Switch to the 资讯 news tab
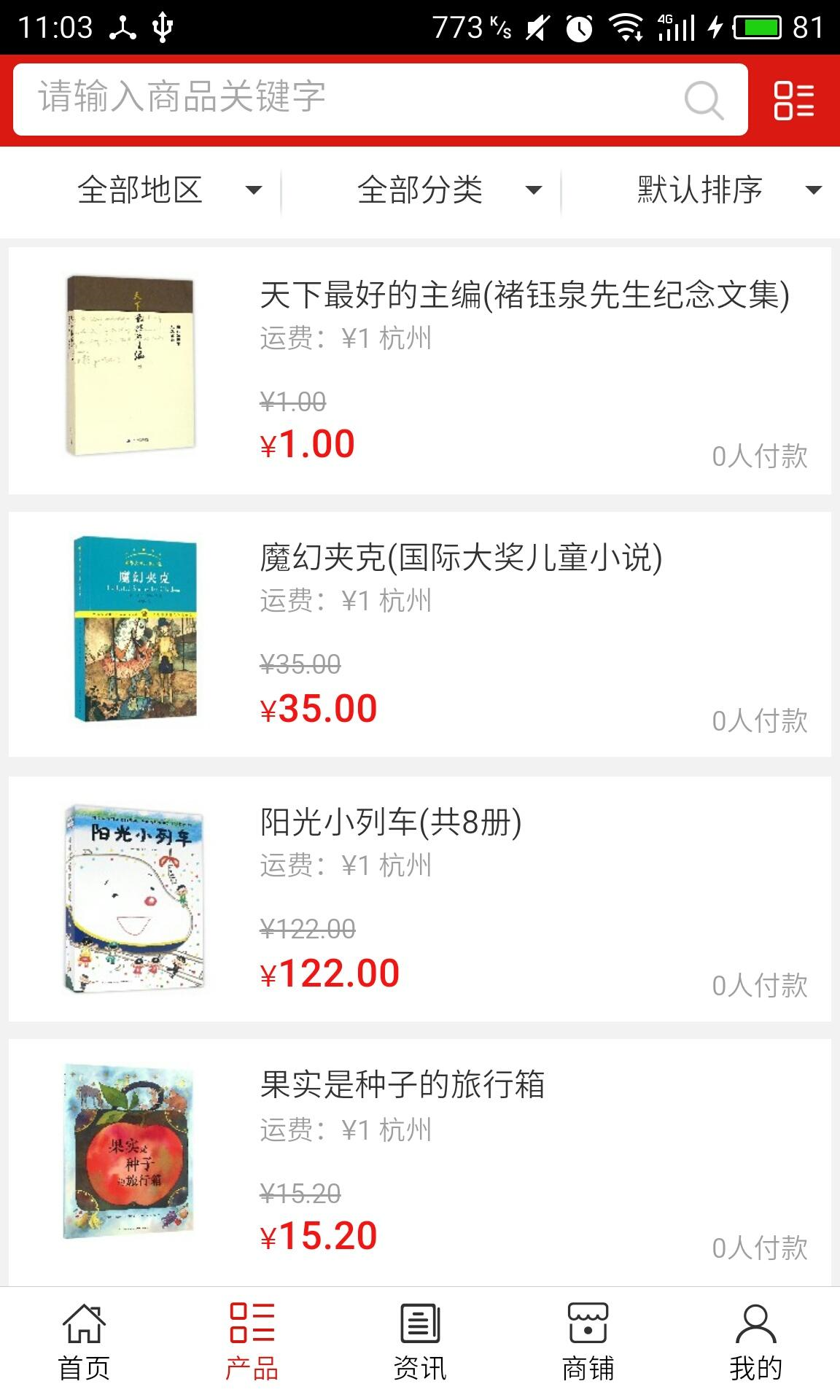Viewport: 840px width, 1400px height. (420, 1343)
